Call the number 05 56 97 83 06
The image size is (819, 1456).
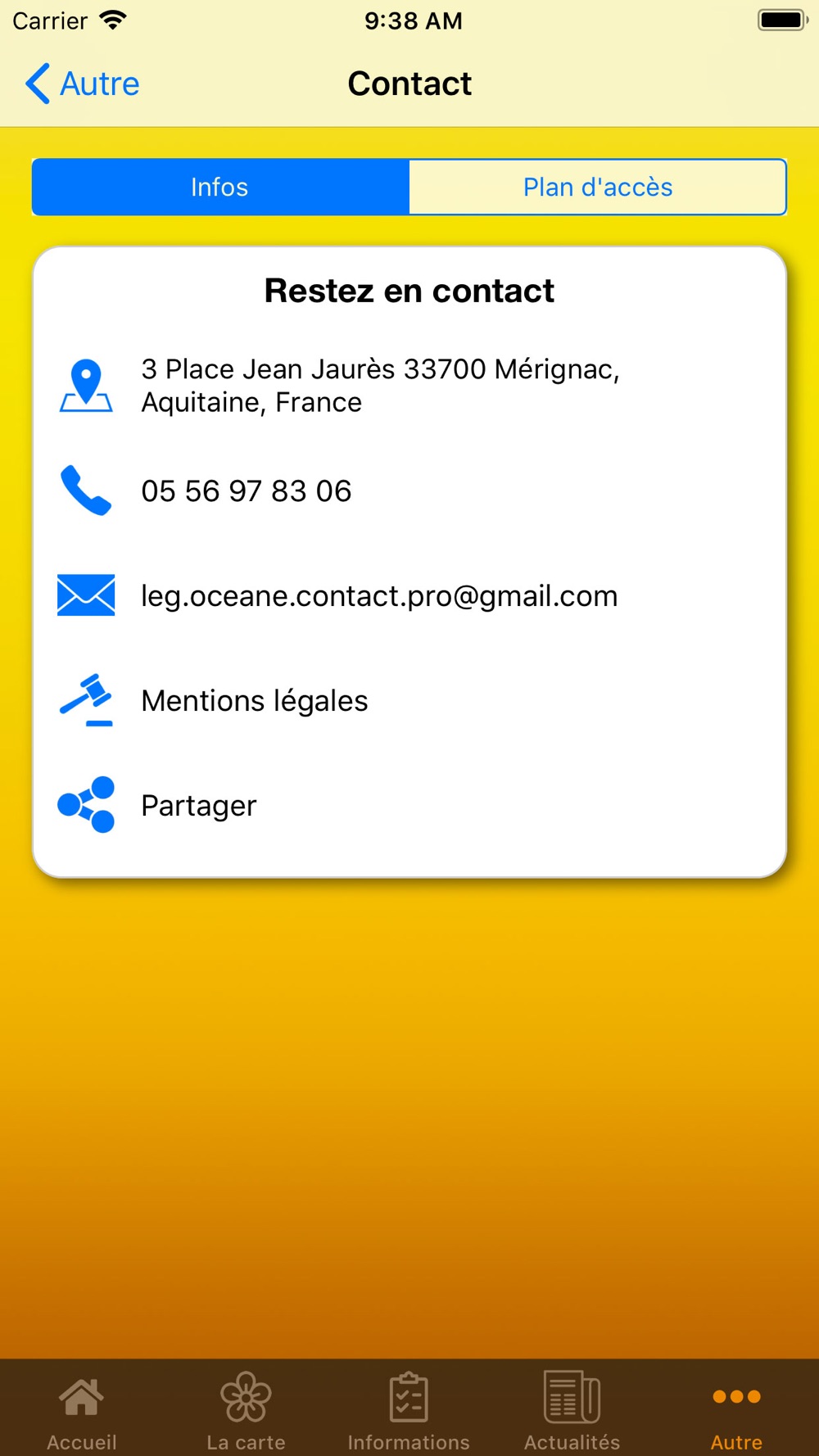click(247, 491)
